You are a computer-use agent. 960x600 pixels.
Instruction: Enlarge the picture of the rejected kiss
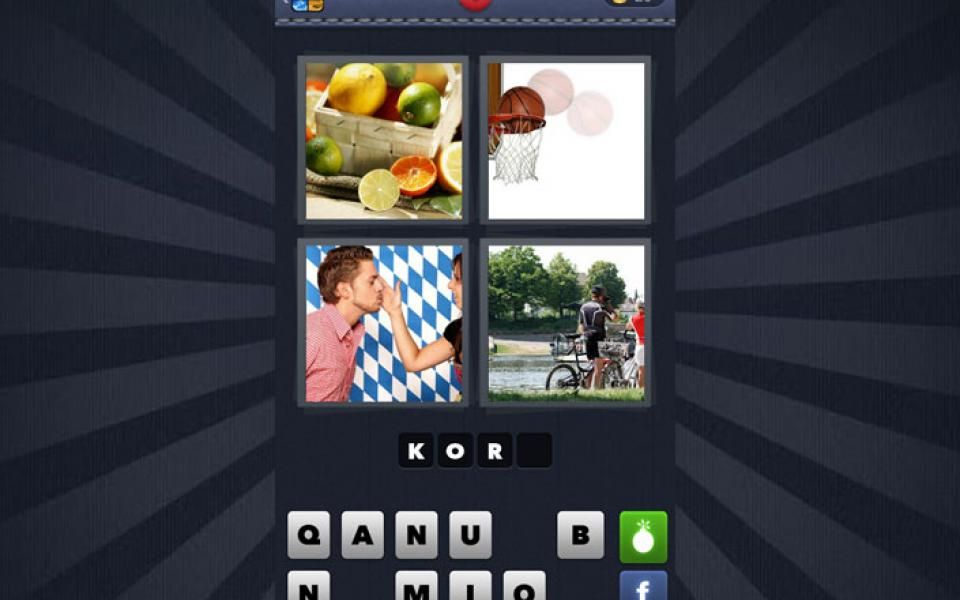(x=384, y=323)
